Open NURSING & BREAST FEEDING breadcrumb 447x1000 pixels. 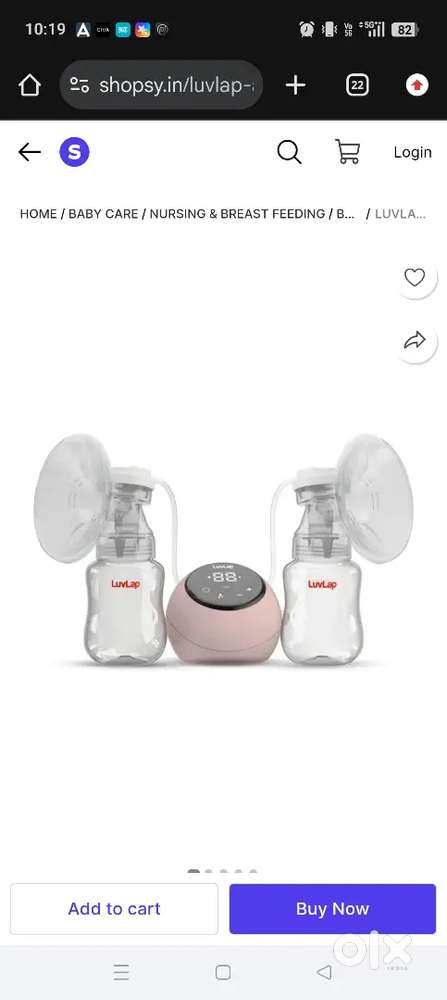237,214
